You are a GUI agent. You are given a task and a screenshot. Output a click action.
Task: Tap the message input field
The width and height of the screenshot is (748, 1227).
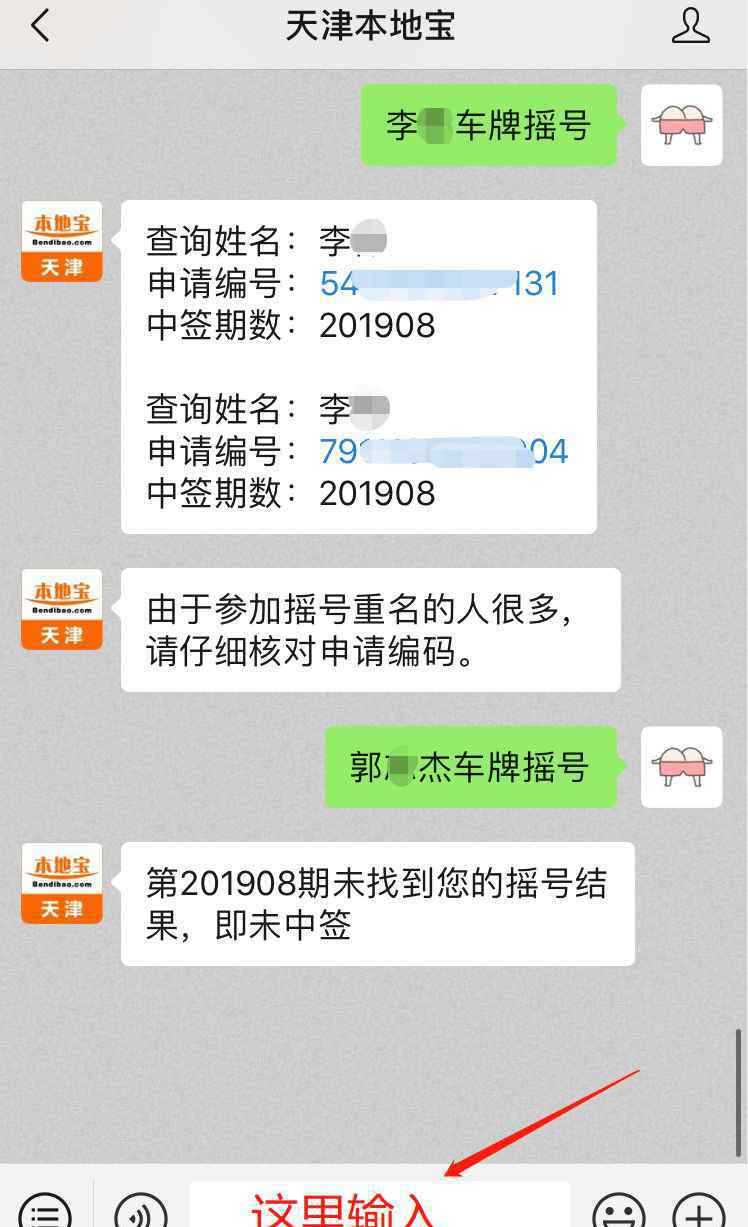(380, 1204)
